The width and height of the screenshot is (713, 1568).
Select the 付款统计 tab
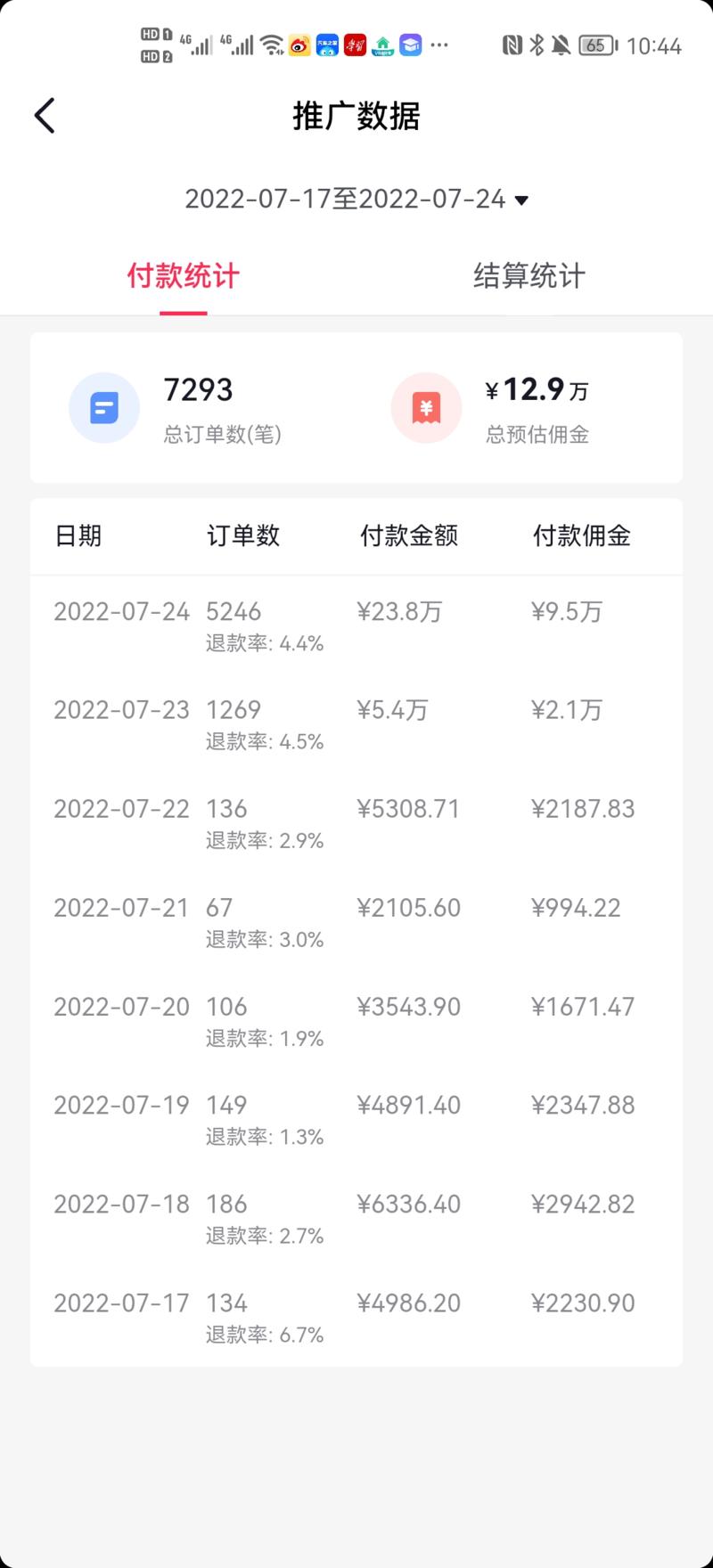click(181, 276)
